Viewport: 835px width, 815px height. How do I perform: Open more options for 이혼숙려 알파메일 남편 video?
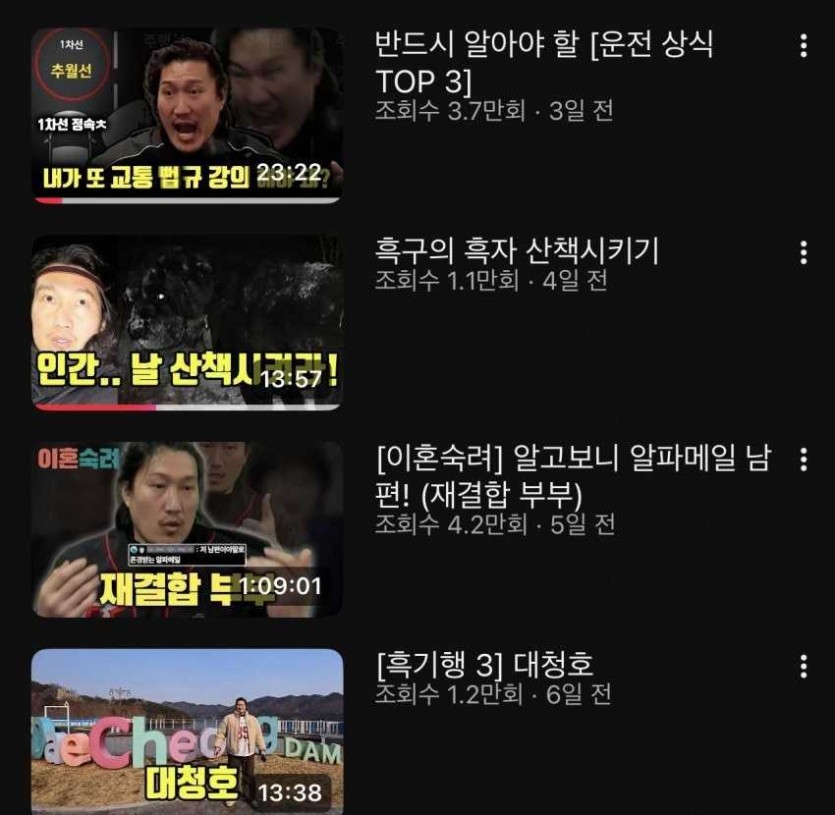tap(803, 460)
